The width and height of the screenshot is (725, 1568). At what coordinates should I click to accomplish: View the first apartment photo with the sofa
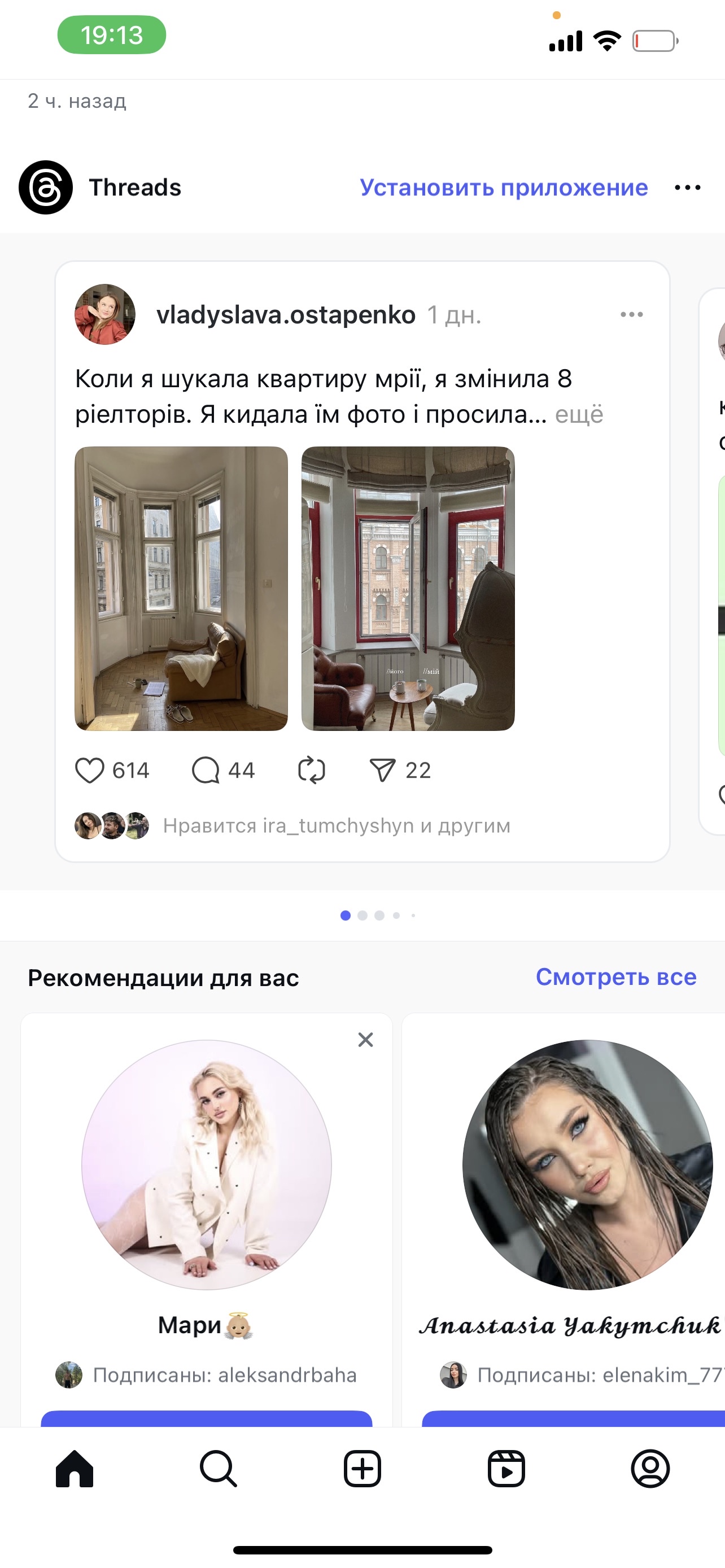pyautogui.click(x=181, y=589)
